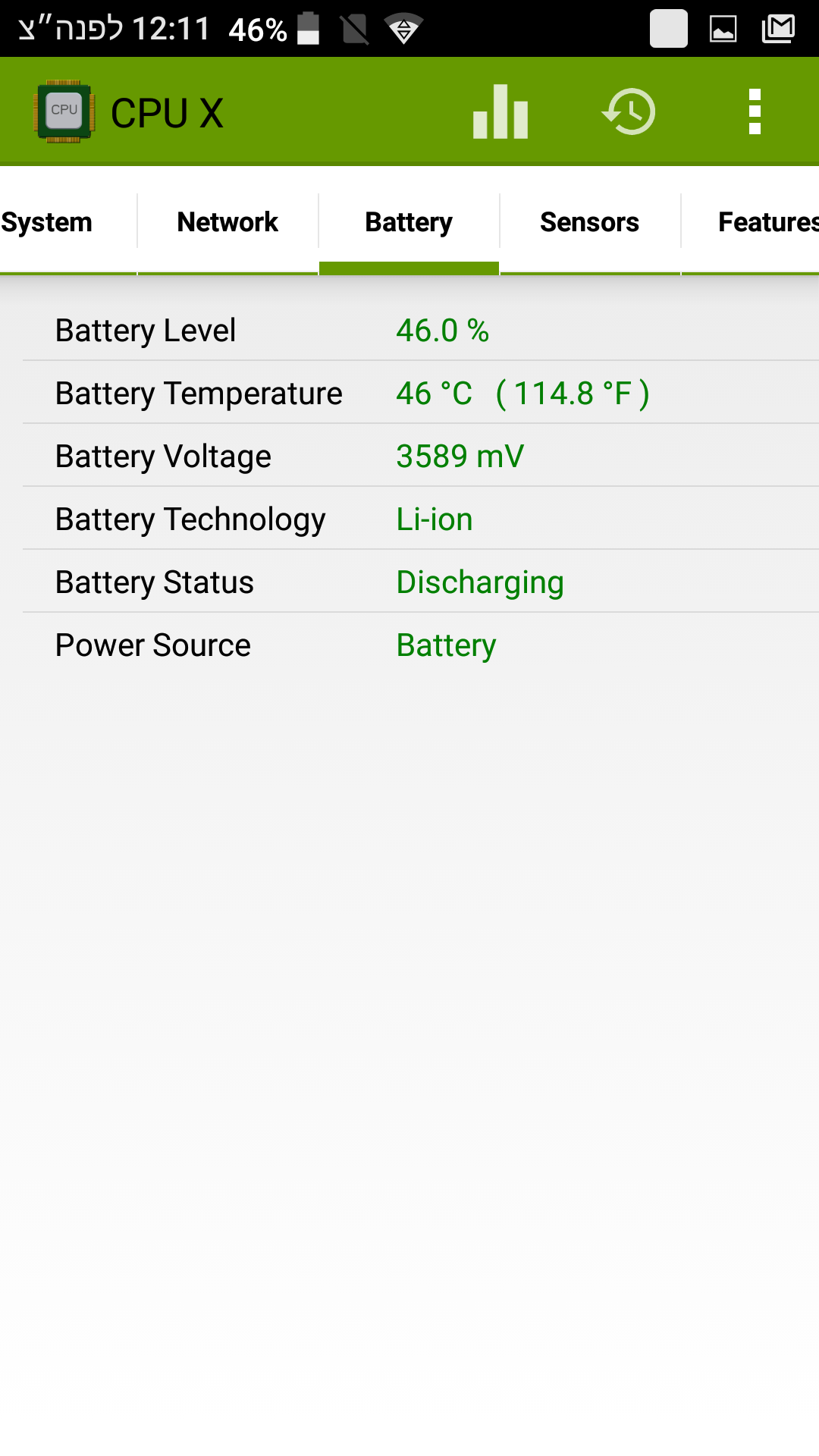Open the overflow menu
819x1456 pixels.
click(x=754, y=112)
